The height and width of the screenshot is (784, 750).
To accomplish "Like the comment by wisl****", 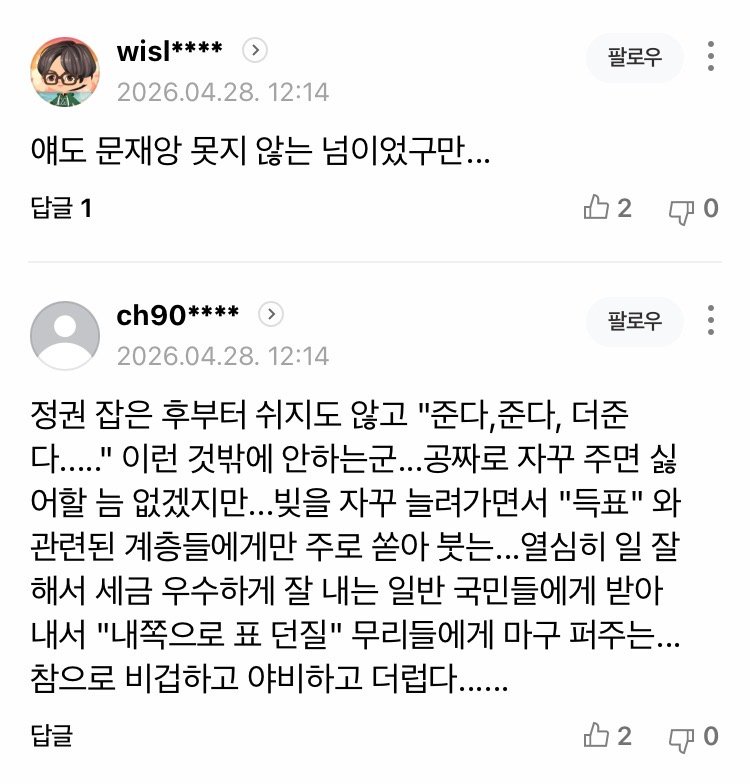I will coord(608,208).
